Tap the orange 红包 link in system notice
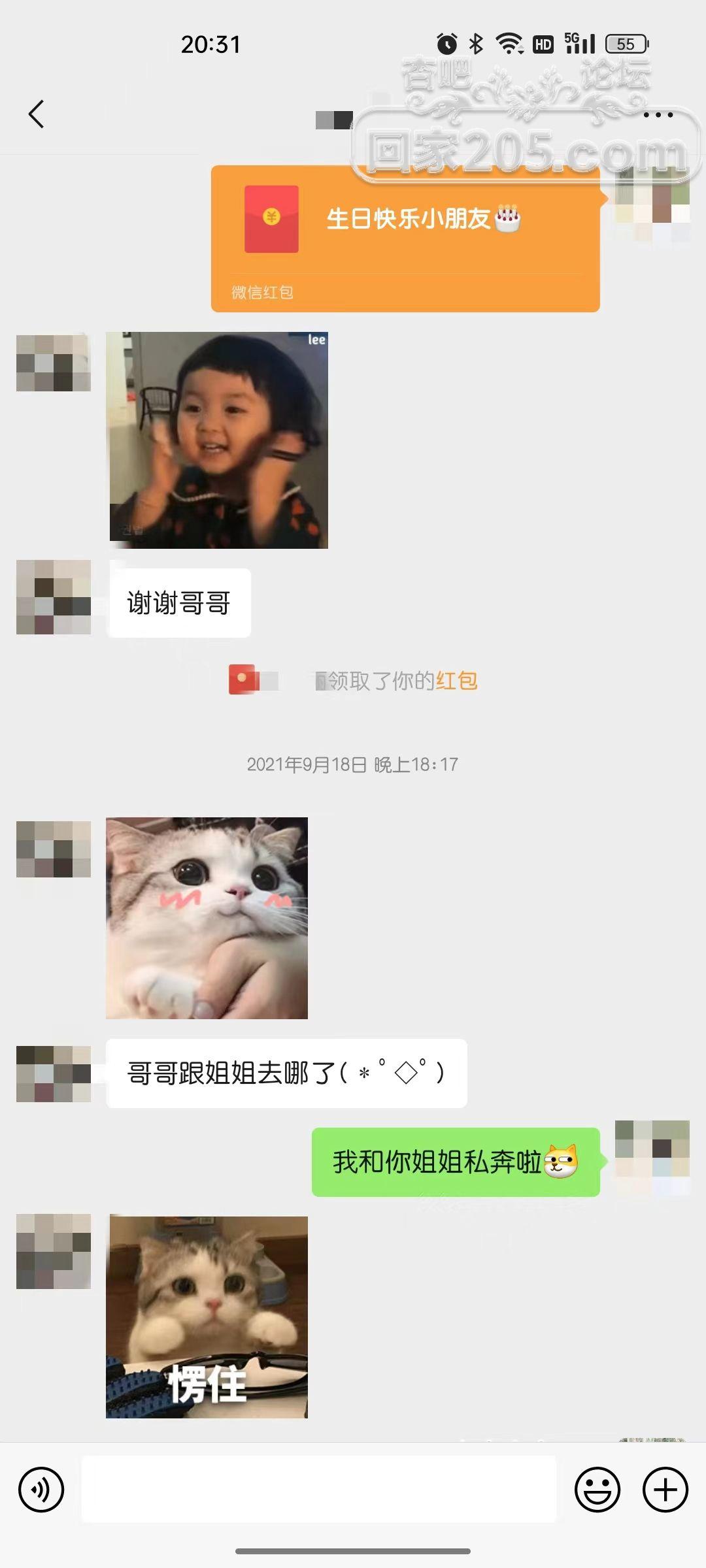 (x=456, y=681)
